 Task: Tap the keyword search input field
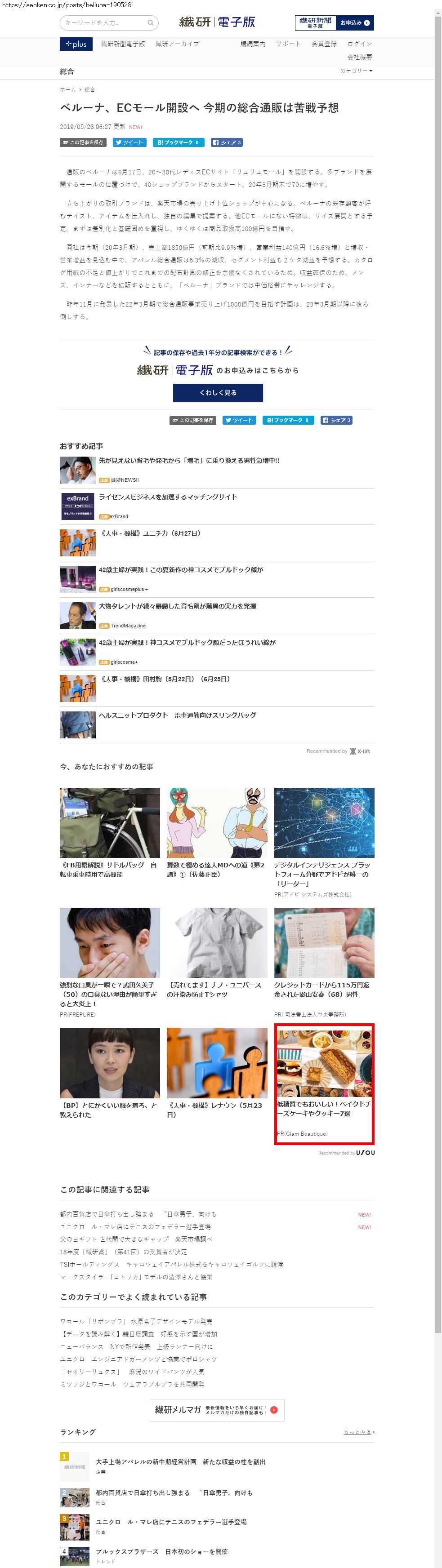pos(105,23)
